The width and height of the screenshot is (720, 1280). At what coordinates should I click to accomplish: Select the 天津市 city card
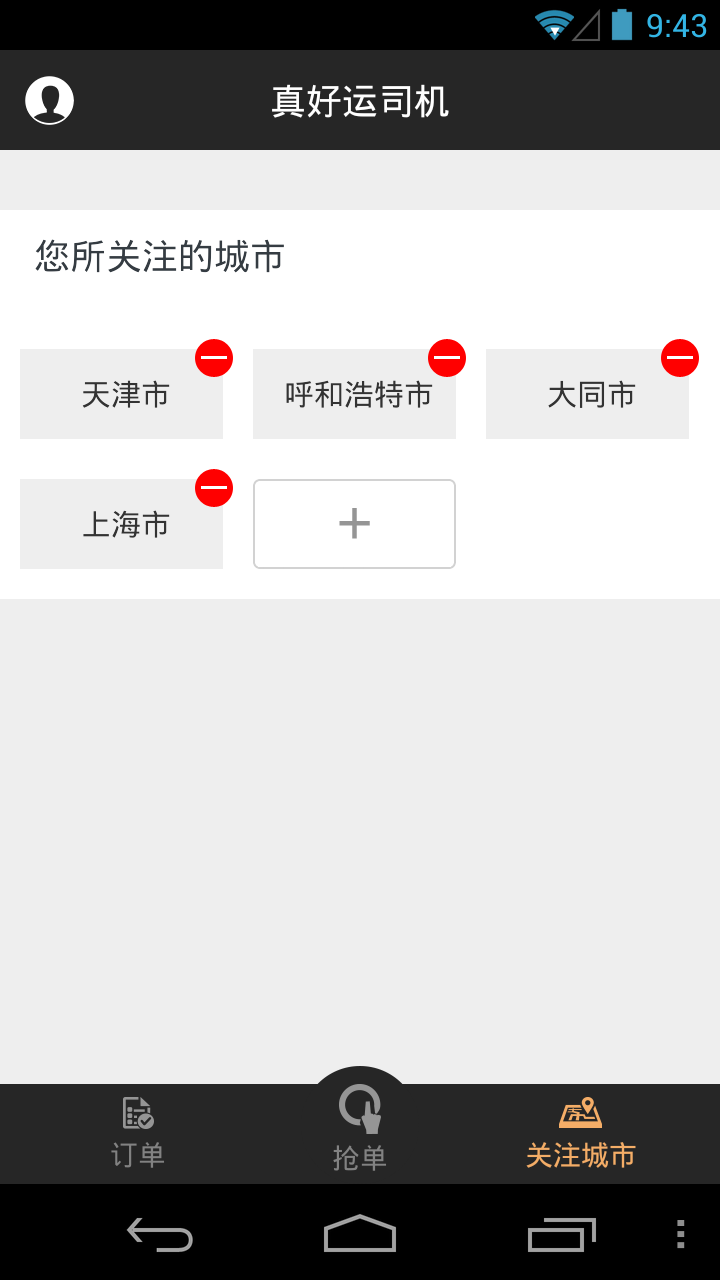pyautogui.click(x=120, y=394)
